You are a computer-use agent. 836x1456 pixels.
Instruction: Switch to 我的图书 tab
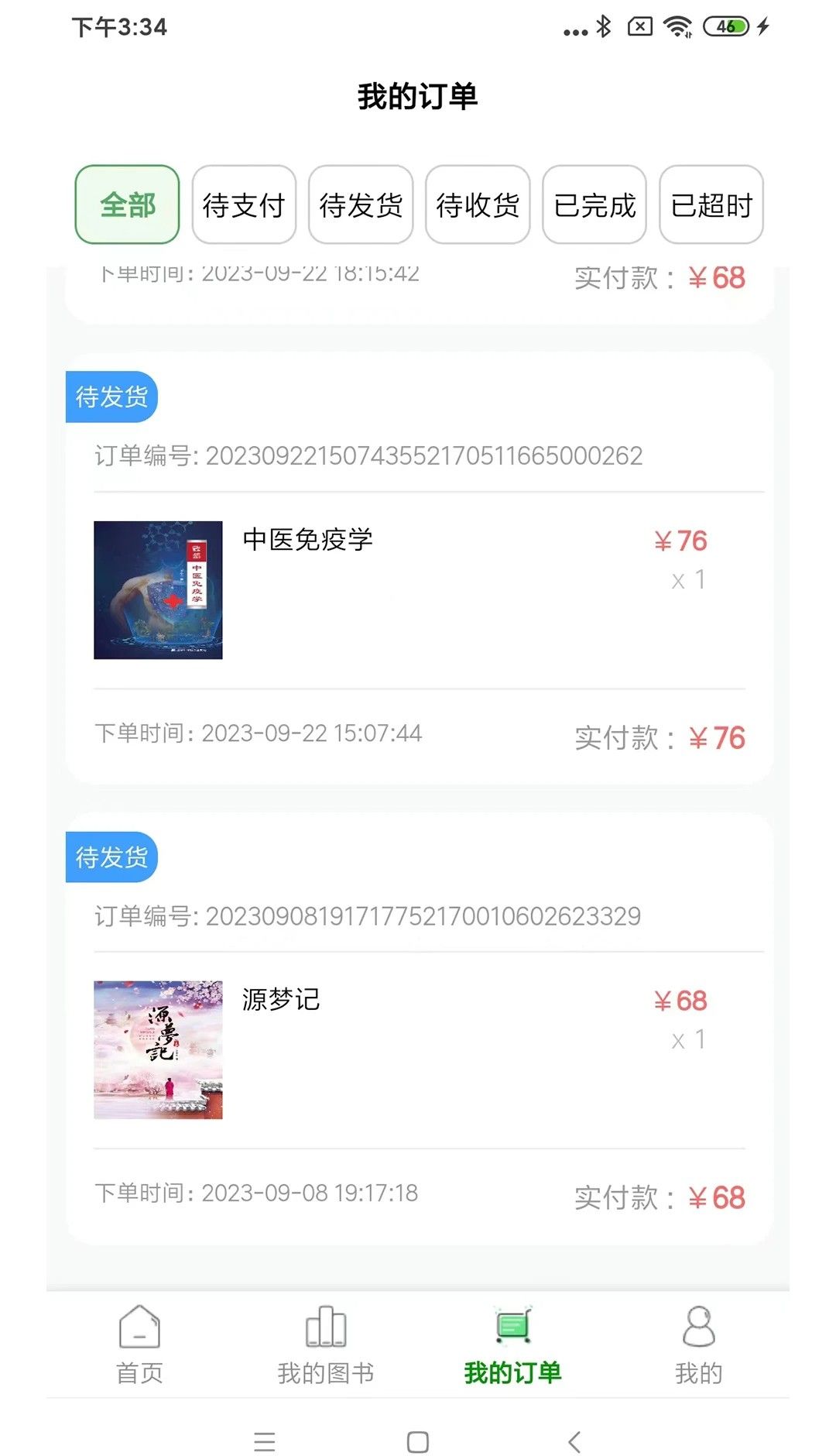[x=326, y=1346]
